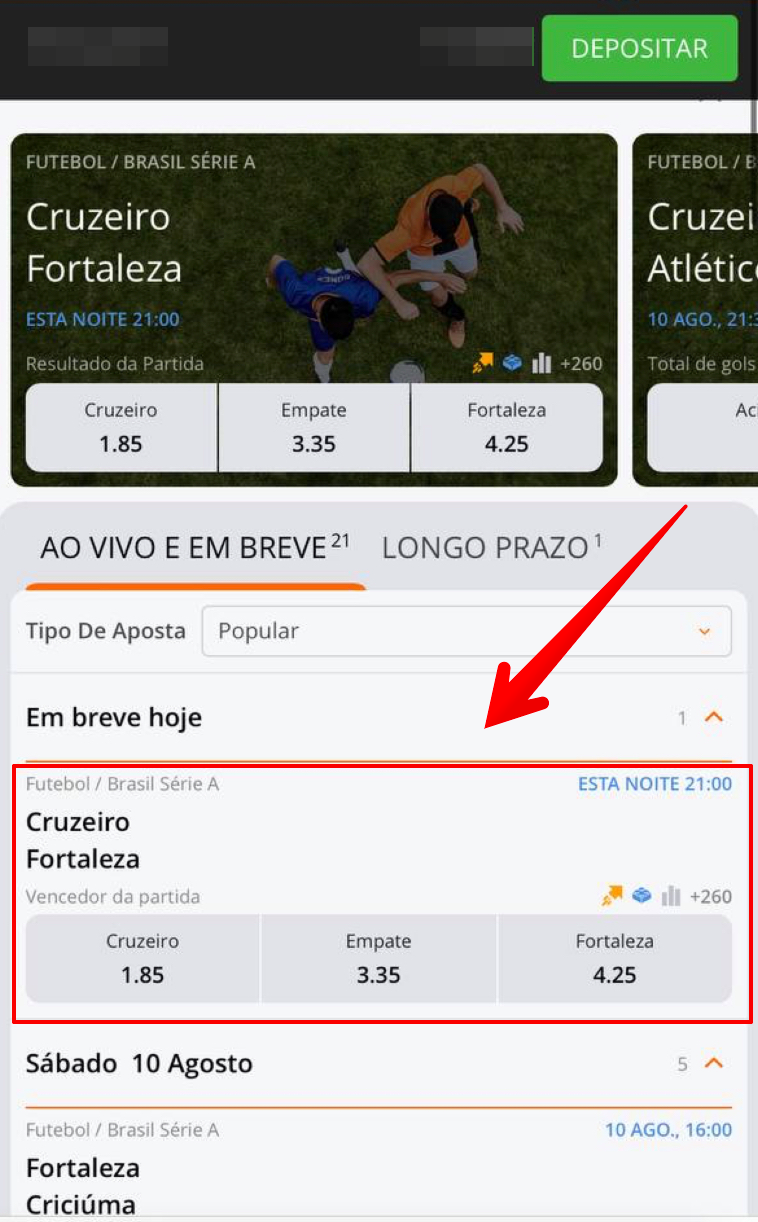Screen dimensions: 758x1222
Task: Collapse the Em breve hoje section
Action: click(x=713, y=717)
